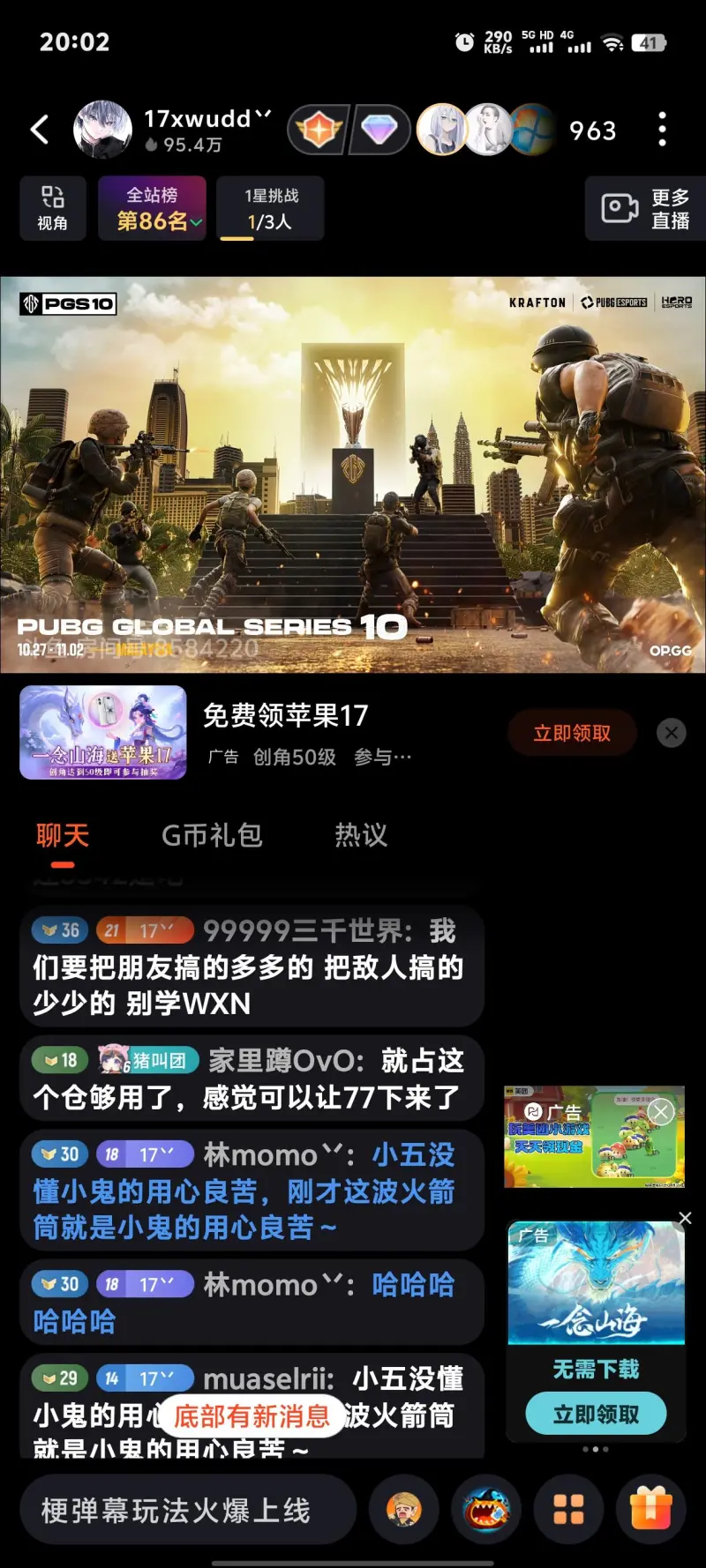Viewport: 706px width, 1568px height.
Task: Open the four-square grid menu
Action: pos(568,1510)
